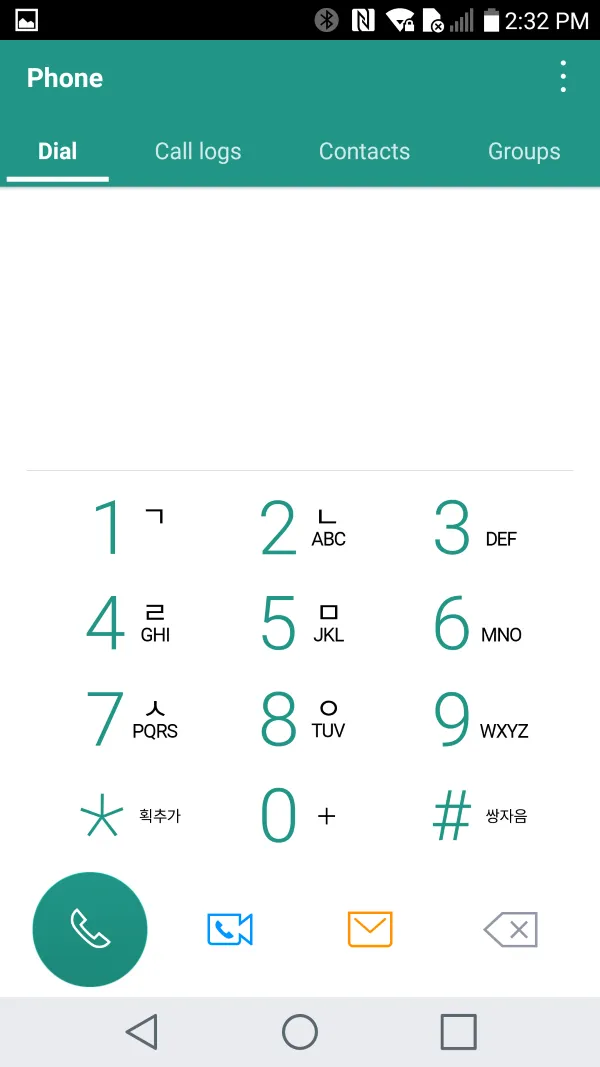Dial the digit 9
Screen dimensions: 600x1067
pyautogui.click(x=474, y=720)
